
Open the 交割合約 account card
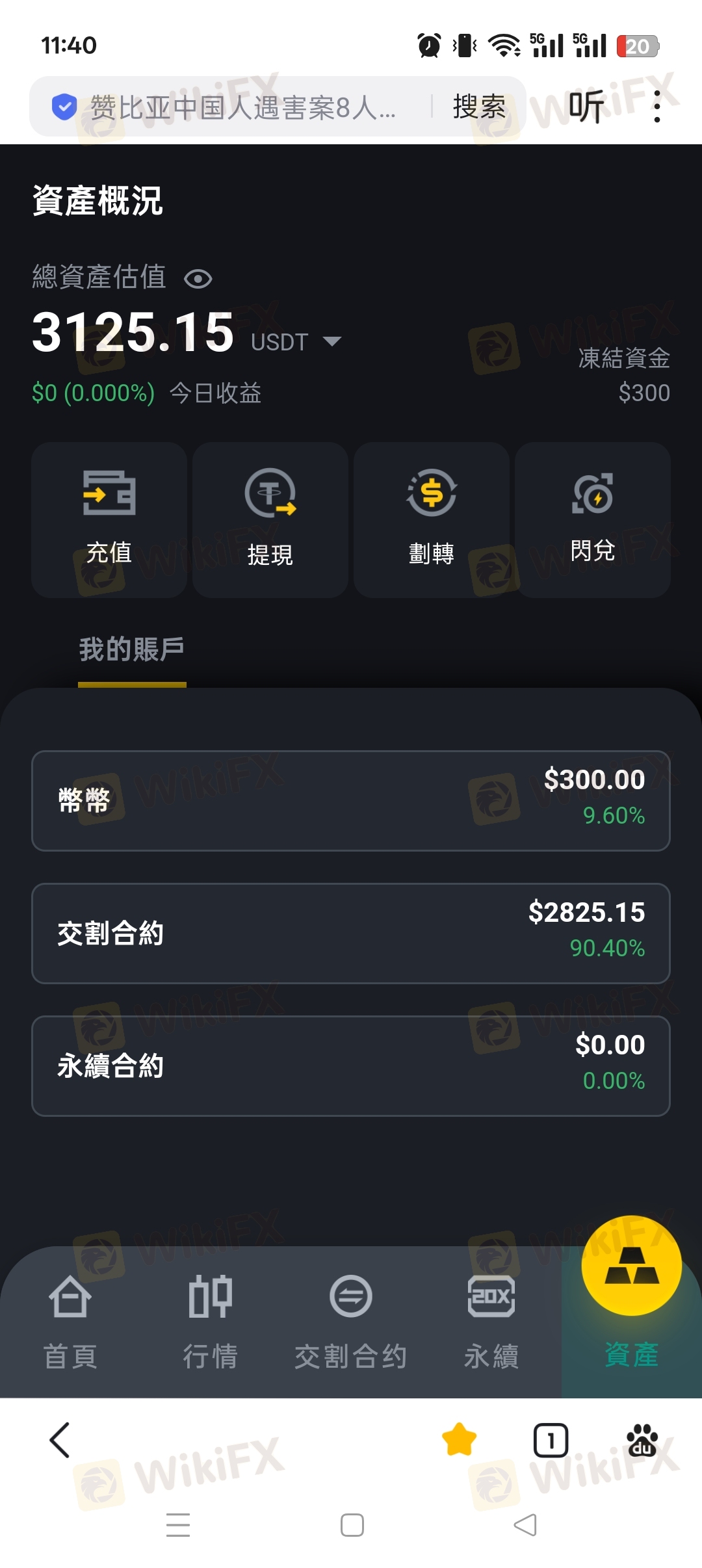pyautogui.click(x=351, y=934)
